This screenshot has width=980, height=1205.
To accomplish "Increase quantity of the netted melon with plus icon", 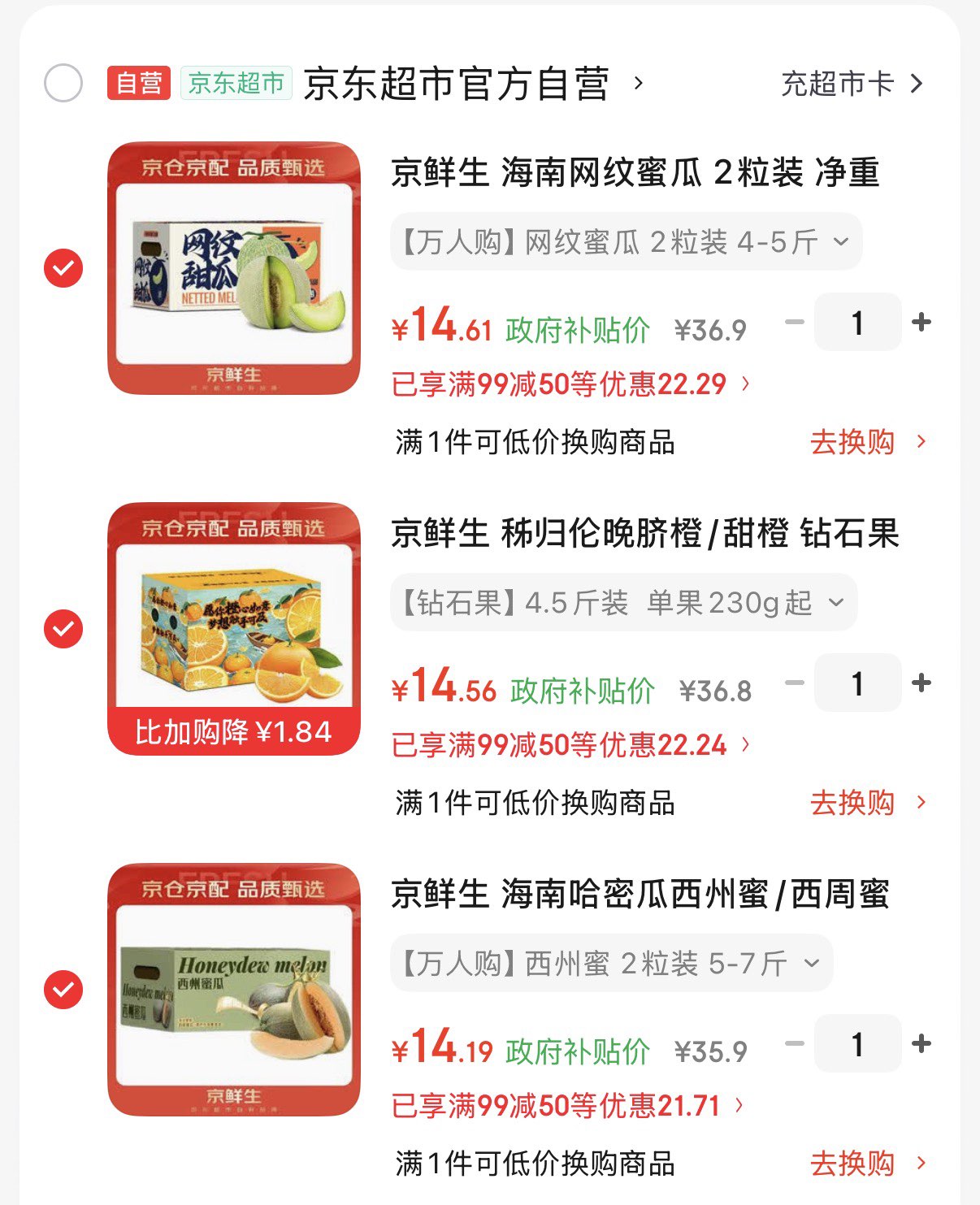I will pos(921,322).
